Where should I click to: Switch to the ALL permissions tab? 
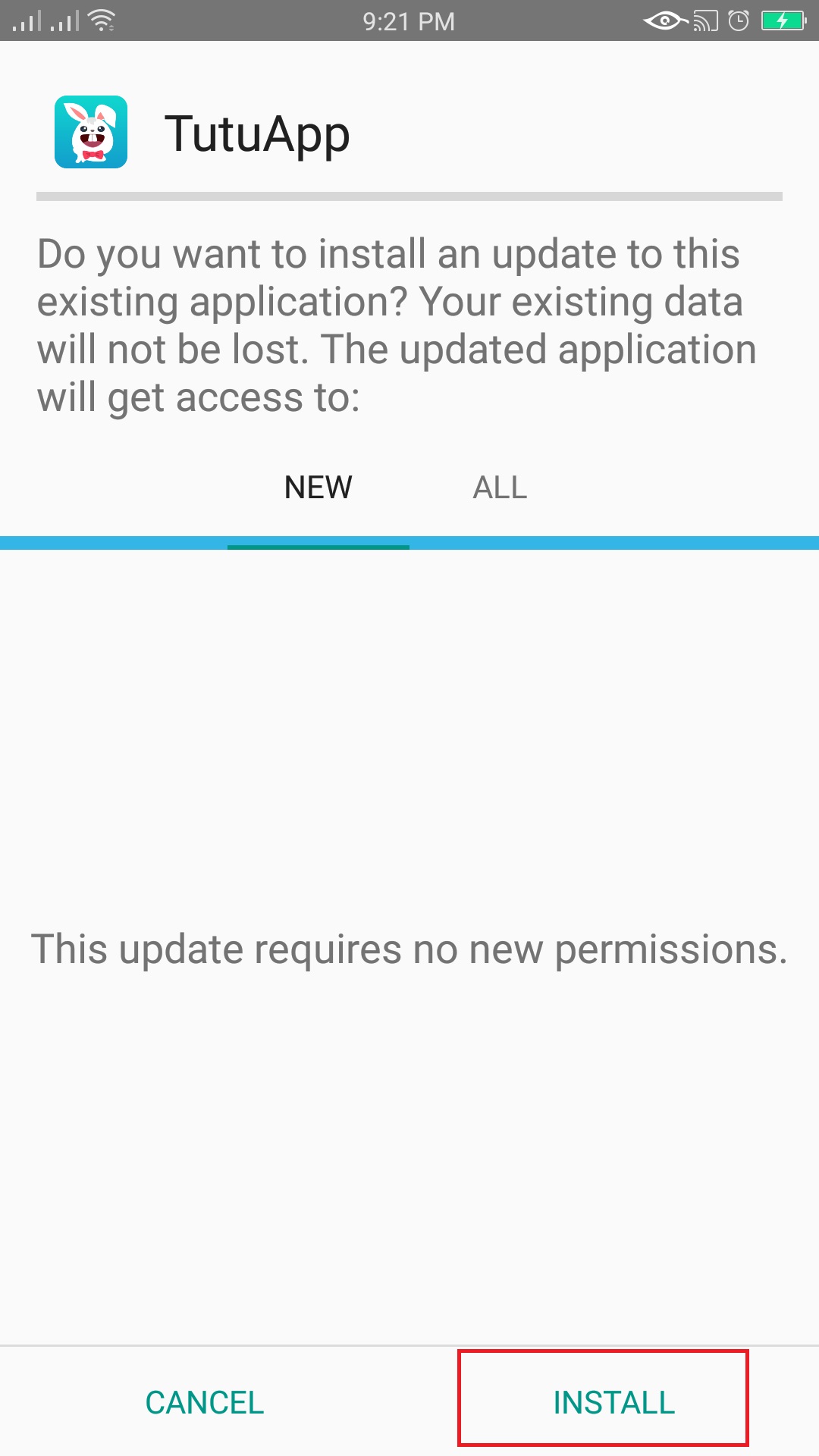point(500,488)
